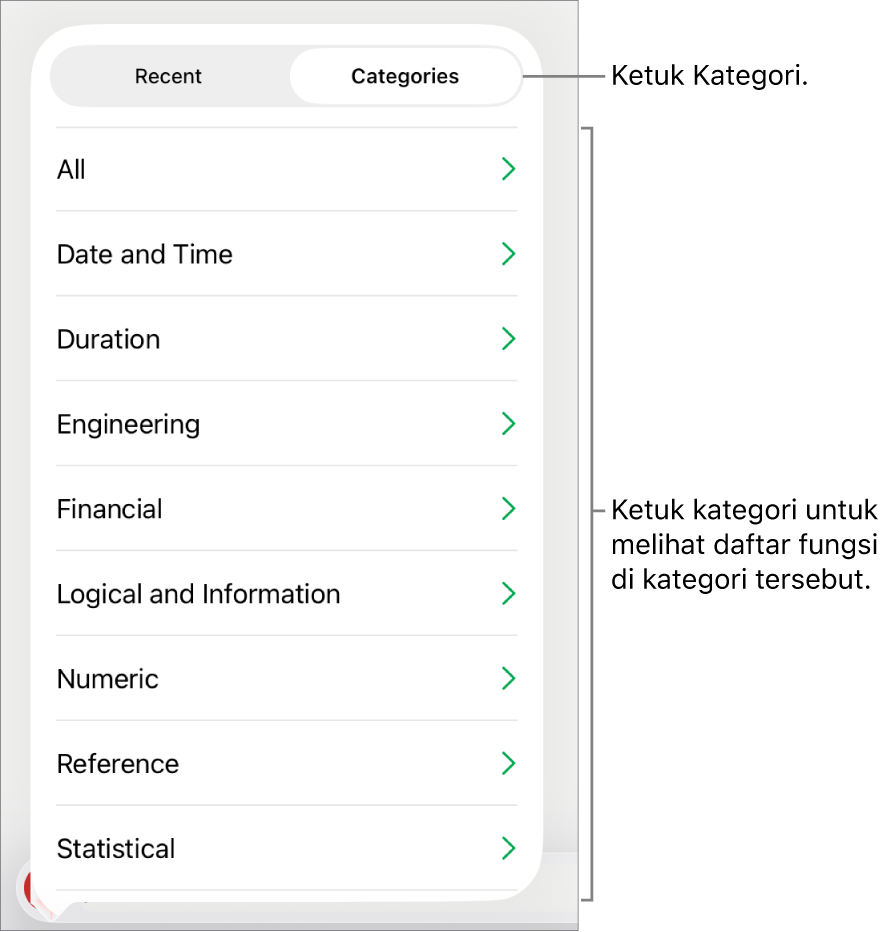Open Date and Time functions

(286, 255)
